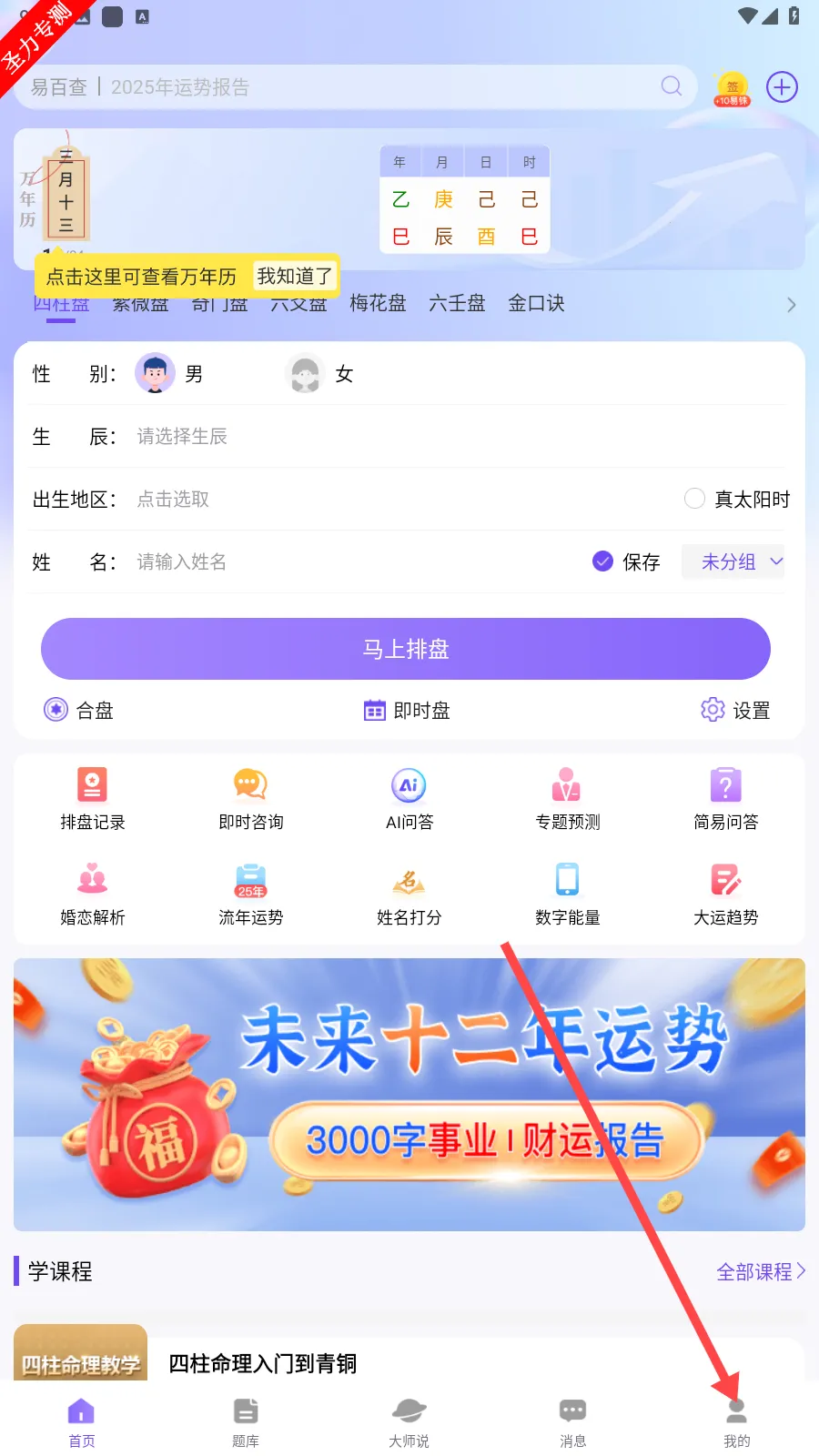The height and width of the screenshot is (1456, 819).
Task: Enable the 真太阳时 option
Action: point(694,499)
